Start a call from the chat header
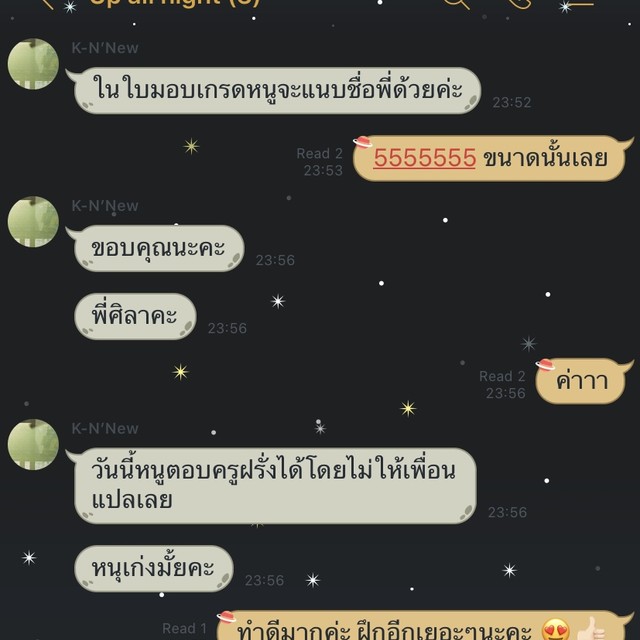 (x=517, y=3)
